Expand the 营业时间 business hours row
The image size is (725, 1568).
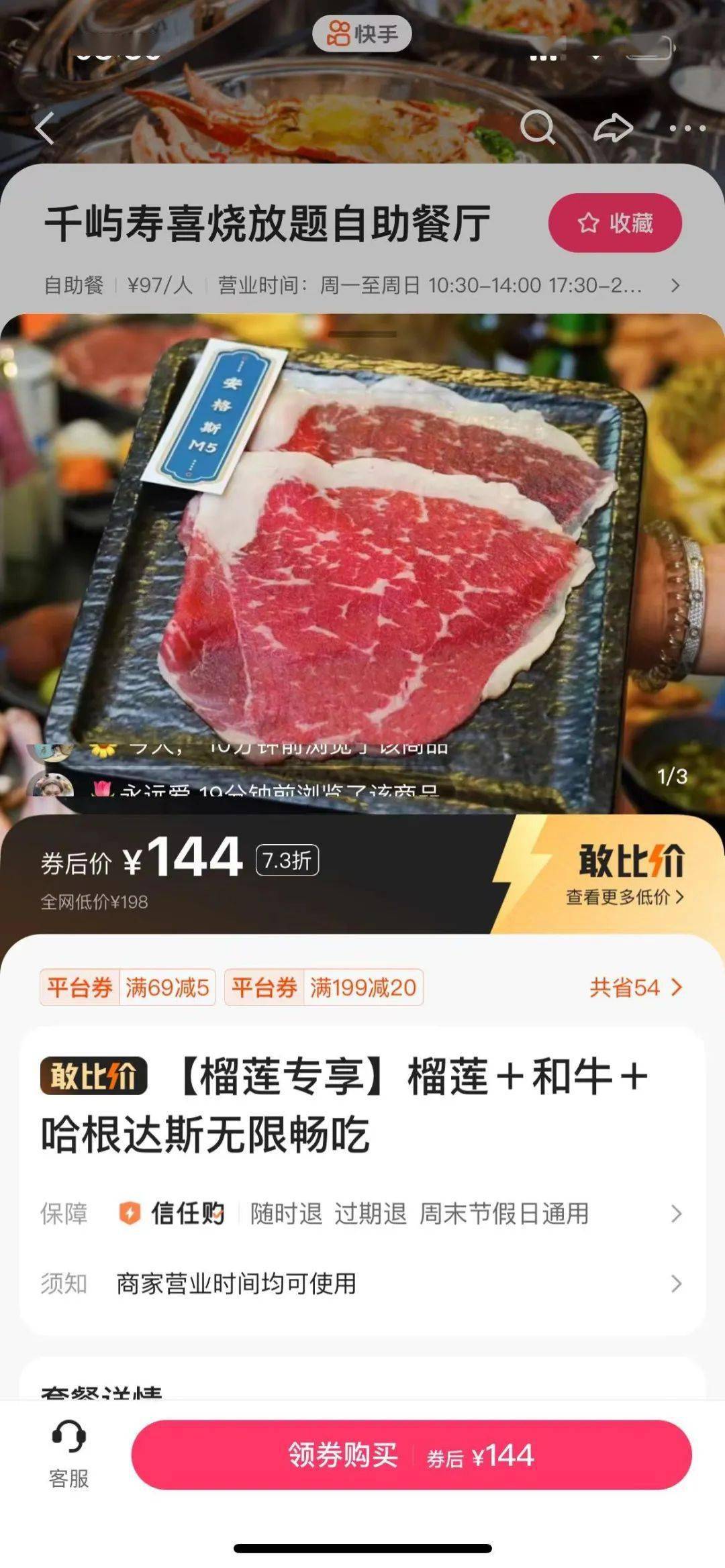coord(675,286)
